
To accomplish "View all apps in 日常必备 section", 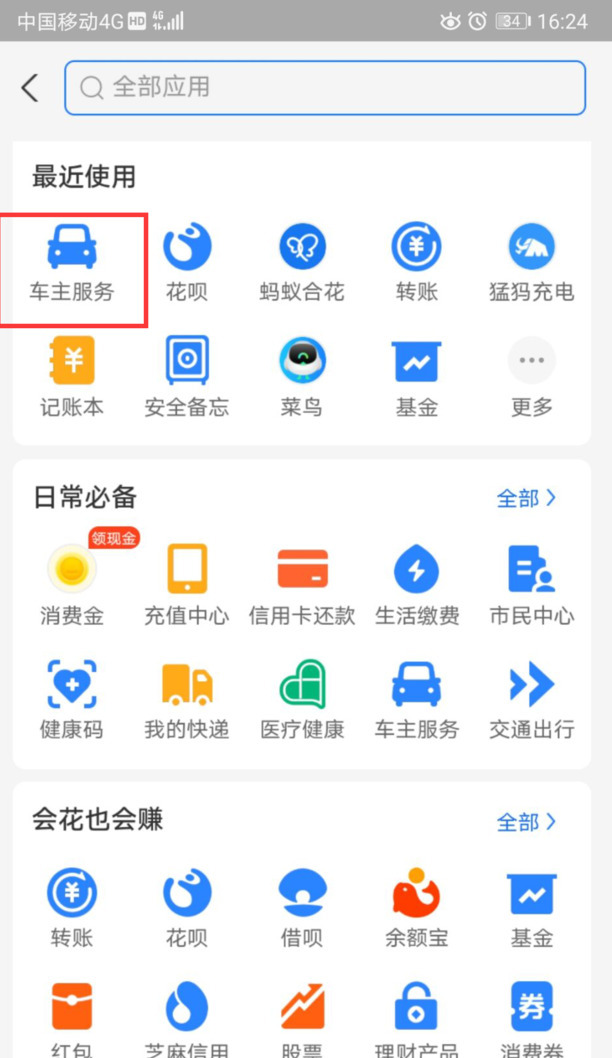I will coord(526,498).
